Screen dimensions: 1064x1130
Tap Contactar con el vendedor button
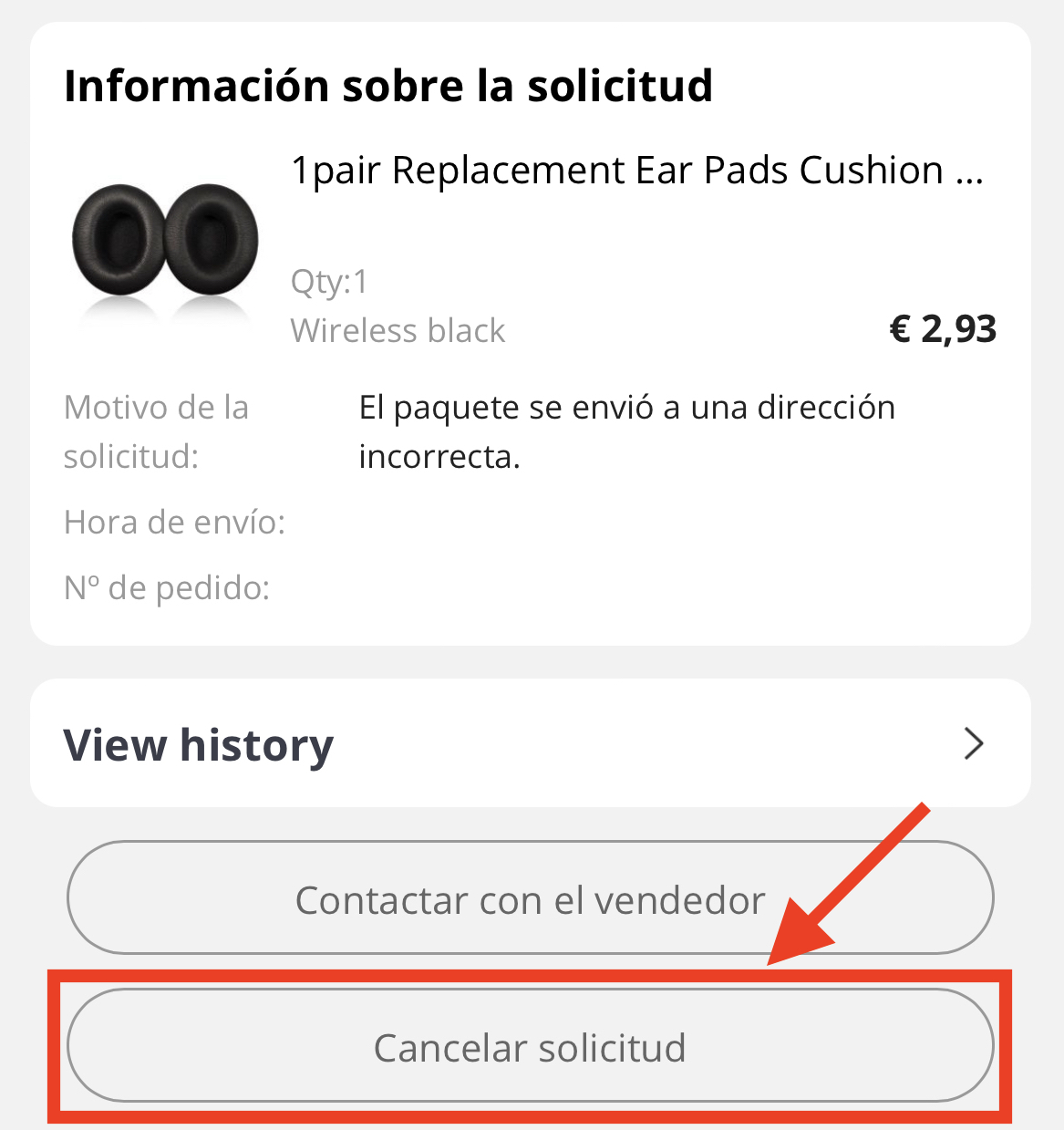click(530, 899)
